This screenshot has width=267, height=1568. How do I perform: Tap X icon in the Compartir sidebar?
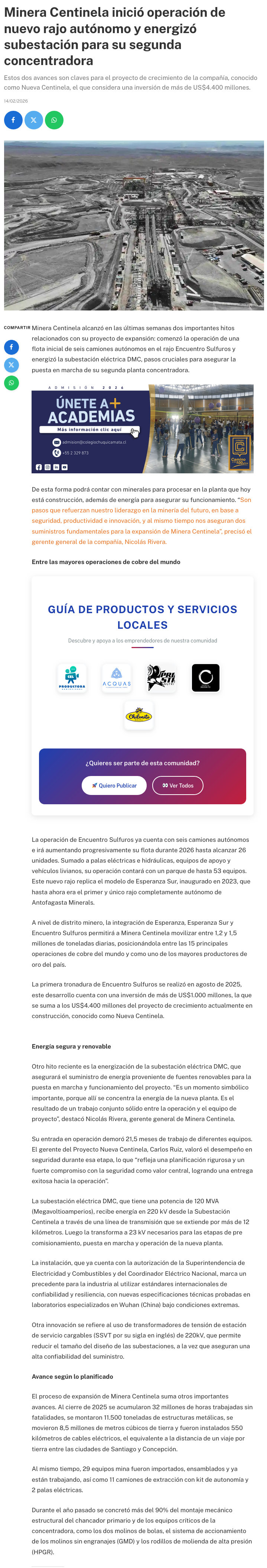(x=12, y=365)
